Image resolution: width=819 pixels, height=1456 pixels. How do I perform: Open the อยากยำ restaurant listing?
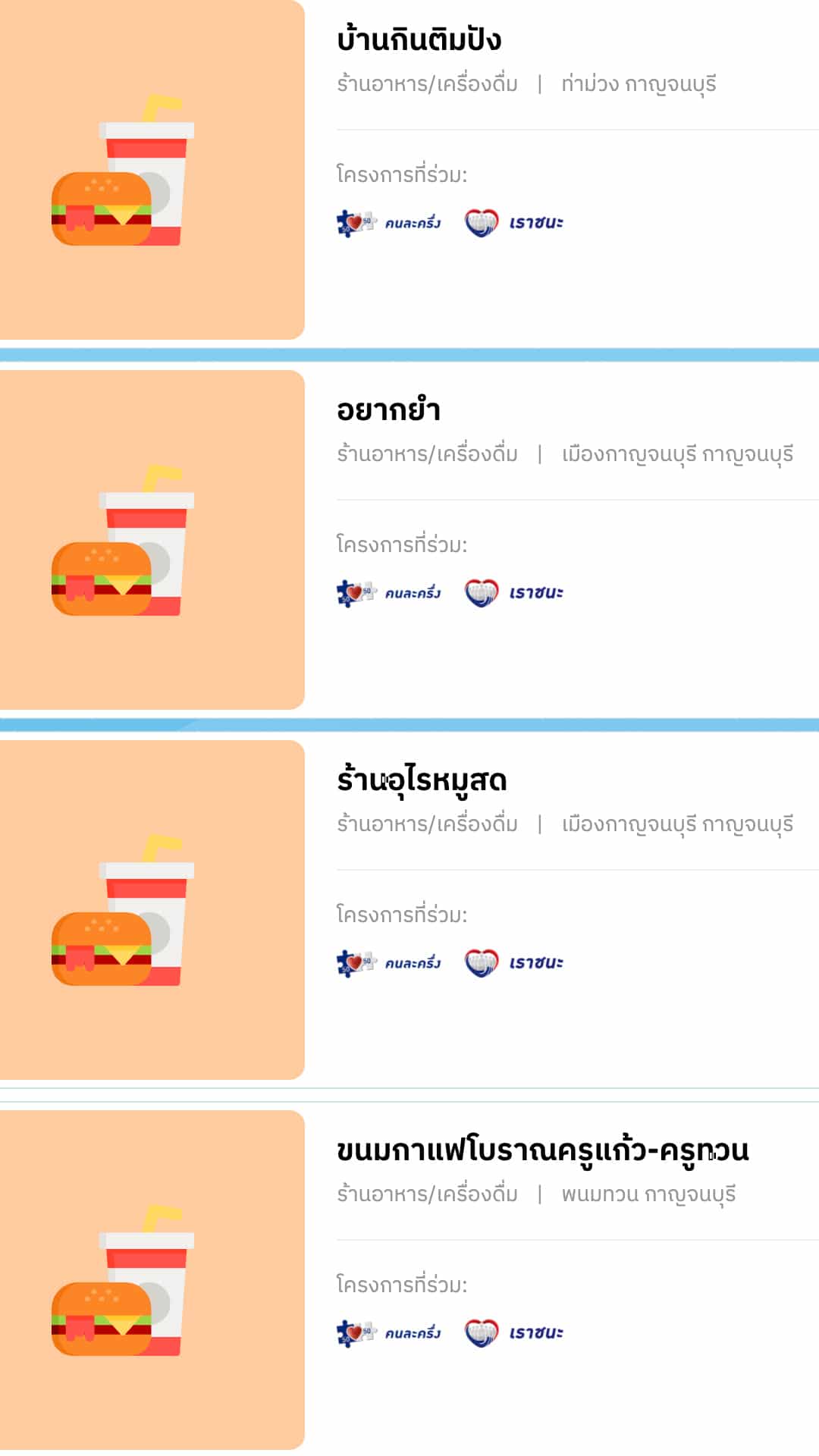(409, 540)
